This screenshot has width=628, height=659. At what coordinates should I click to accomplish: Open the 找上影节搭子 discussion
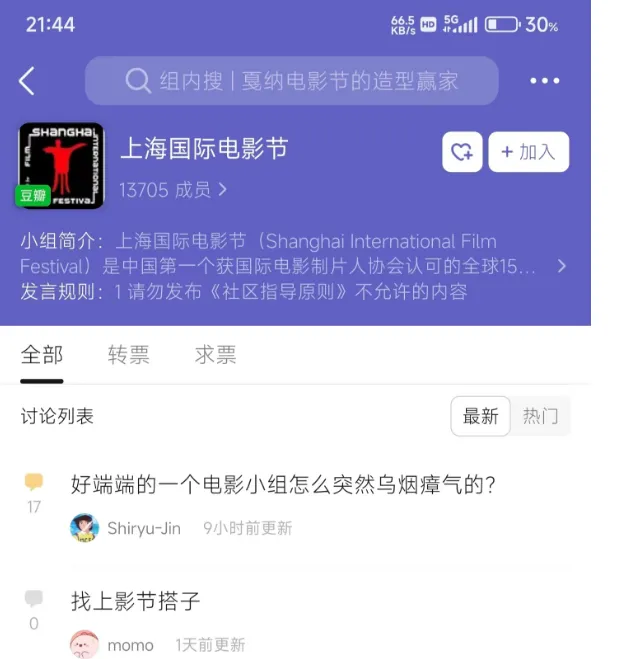pos(136,601)
